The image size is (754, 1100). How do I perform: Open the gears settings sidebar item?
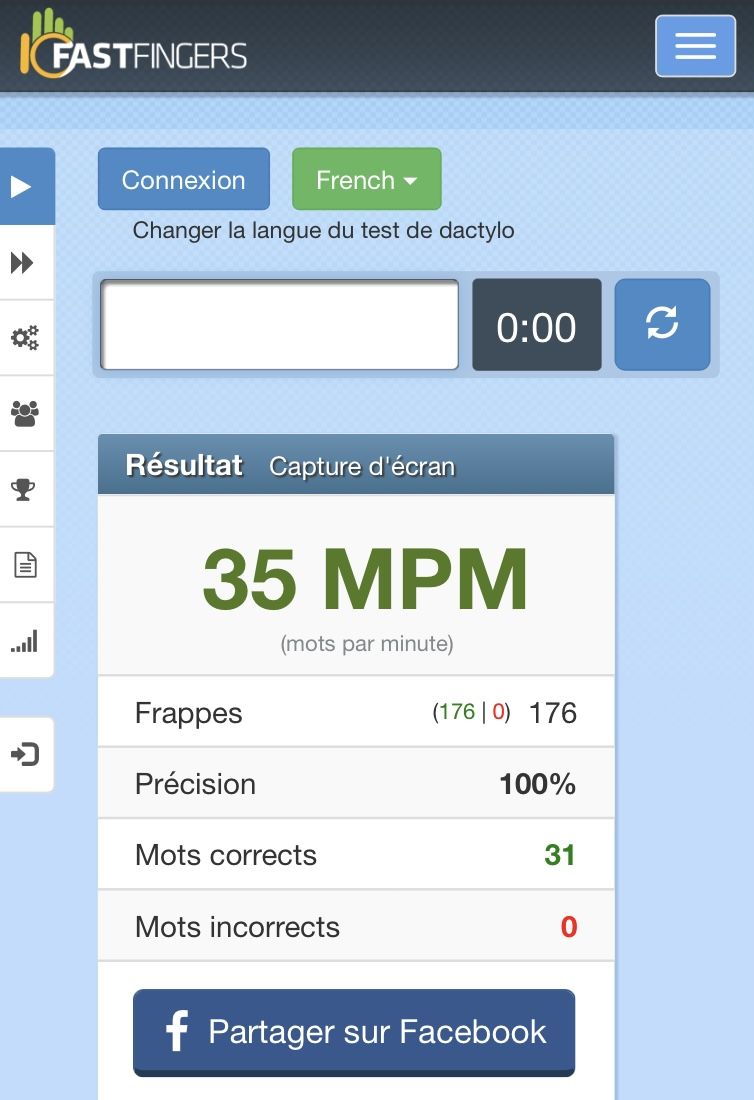[24, 338]
